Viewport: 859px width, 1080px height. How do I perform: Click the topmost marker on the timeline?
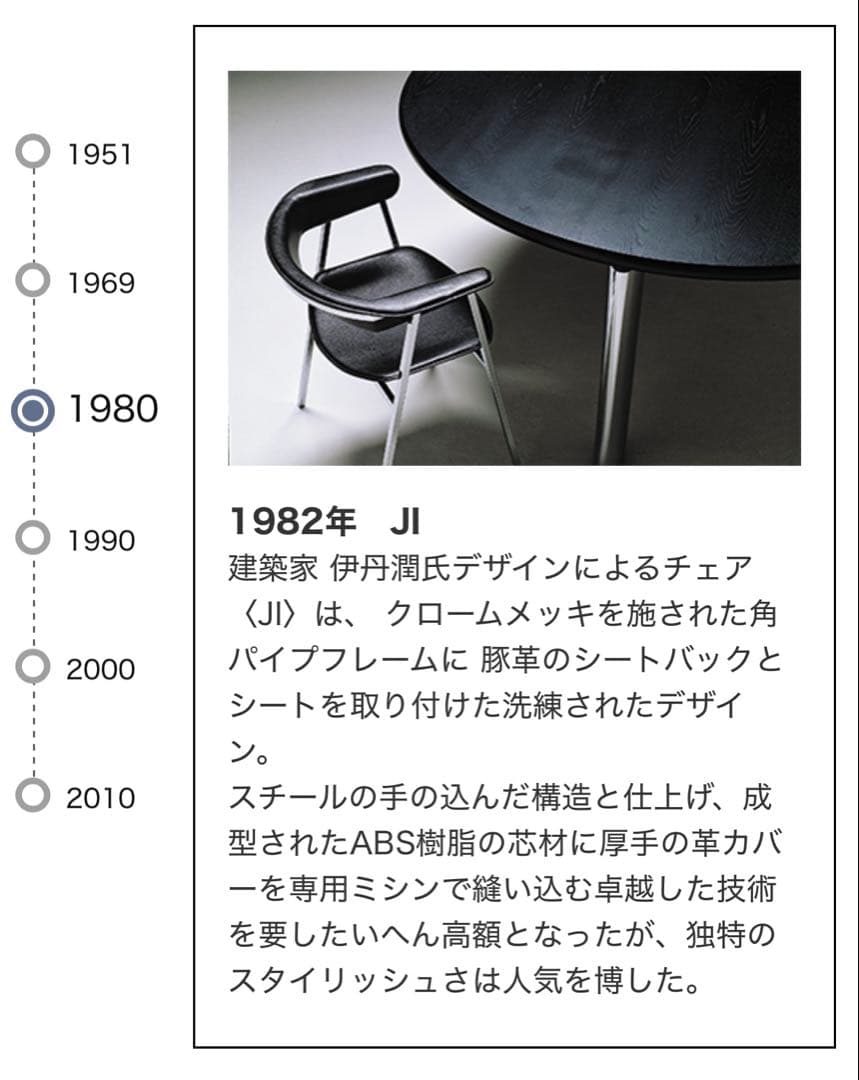pos(35,152)
